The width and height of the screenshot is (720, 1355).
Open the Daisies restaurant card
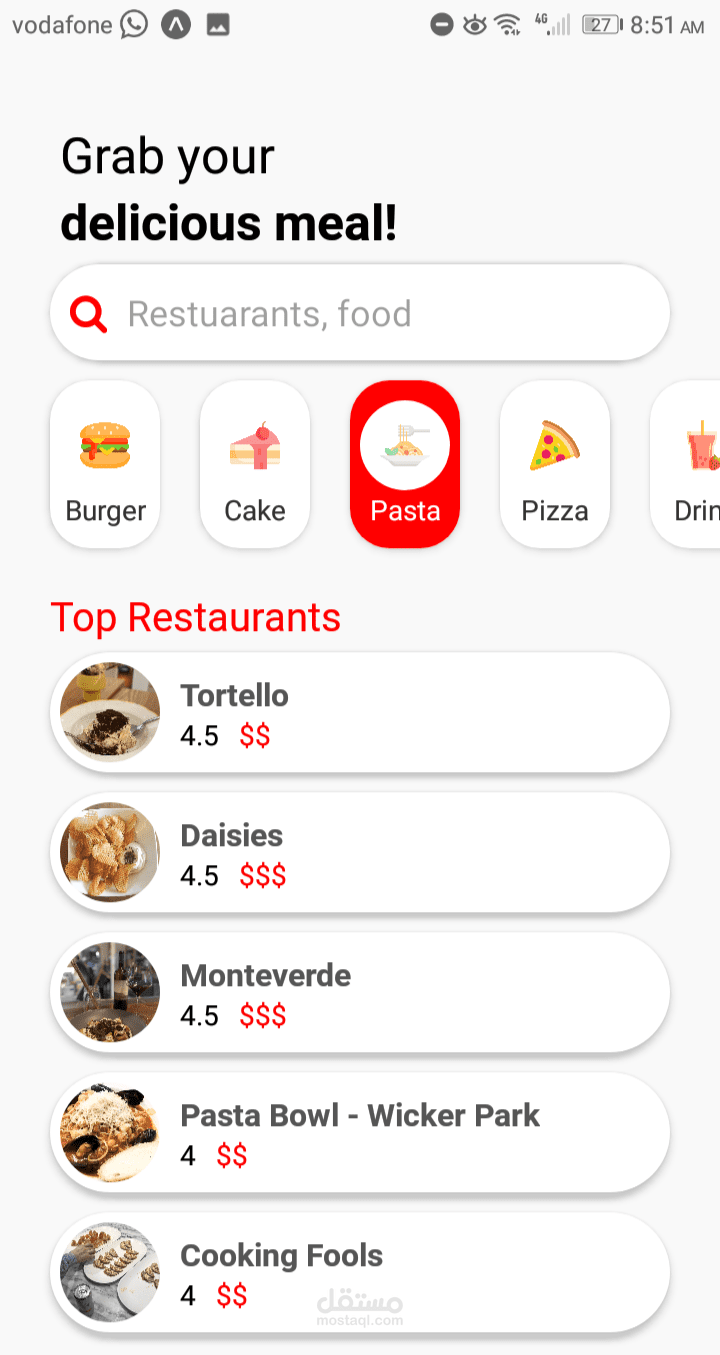360,853
